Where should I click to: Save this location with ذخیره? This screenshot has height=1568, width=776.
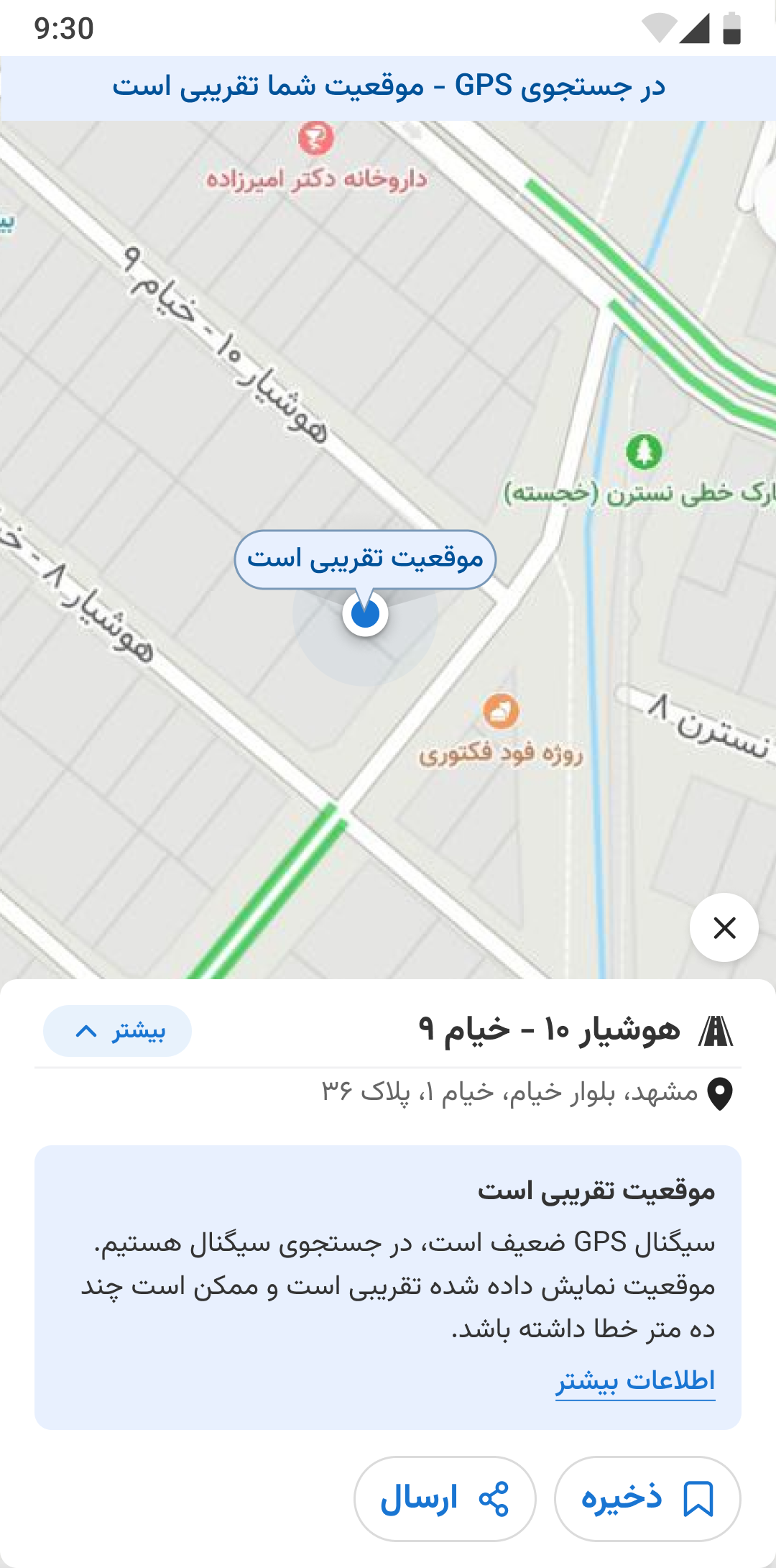click(x=647, y=1499)
